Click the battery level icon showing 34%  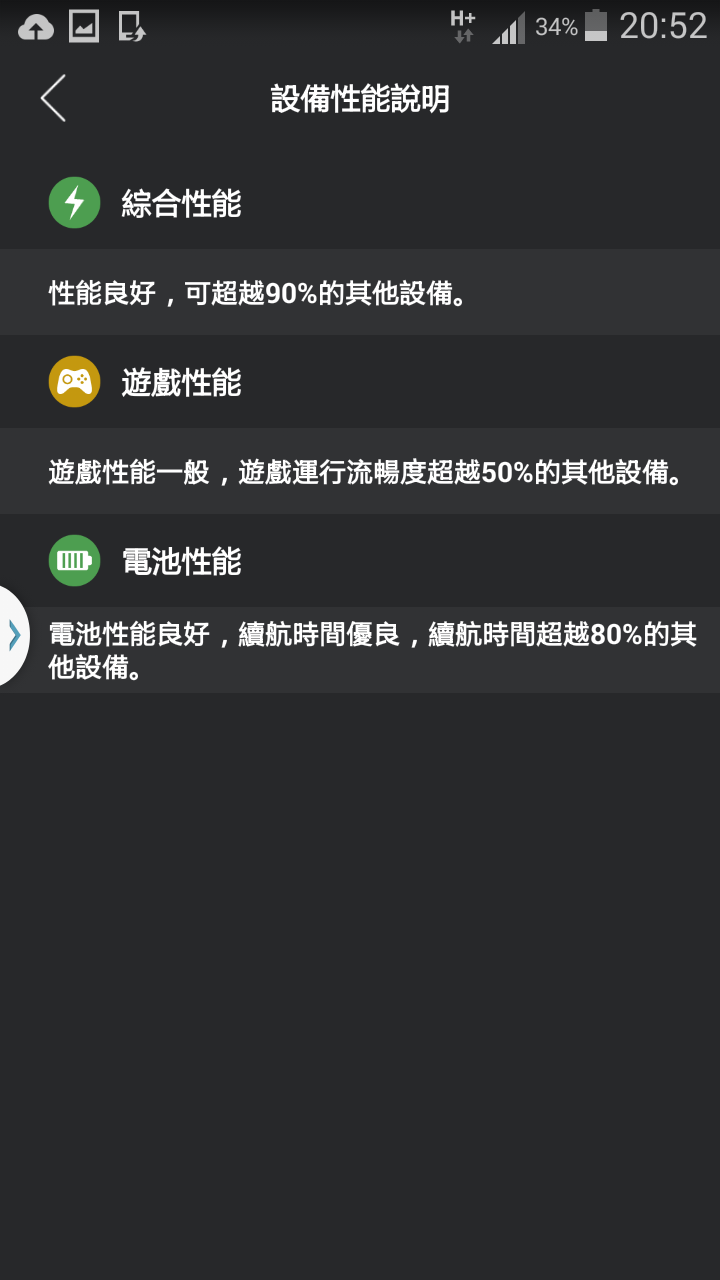(x=597, y=27)
